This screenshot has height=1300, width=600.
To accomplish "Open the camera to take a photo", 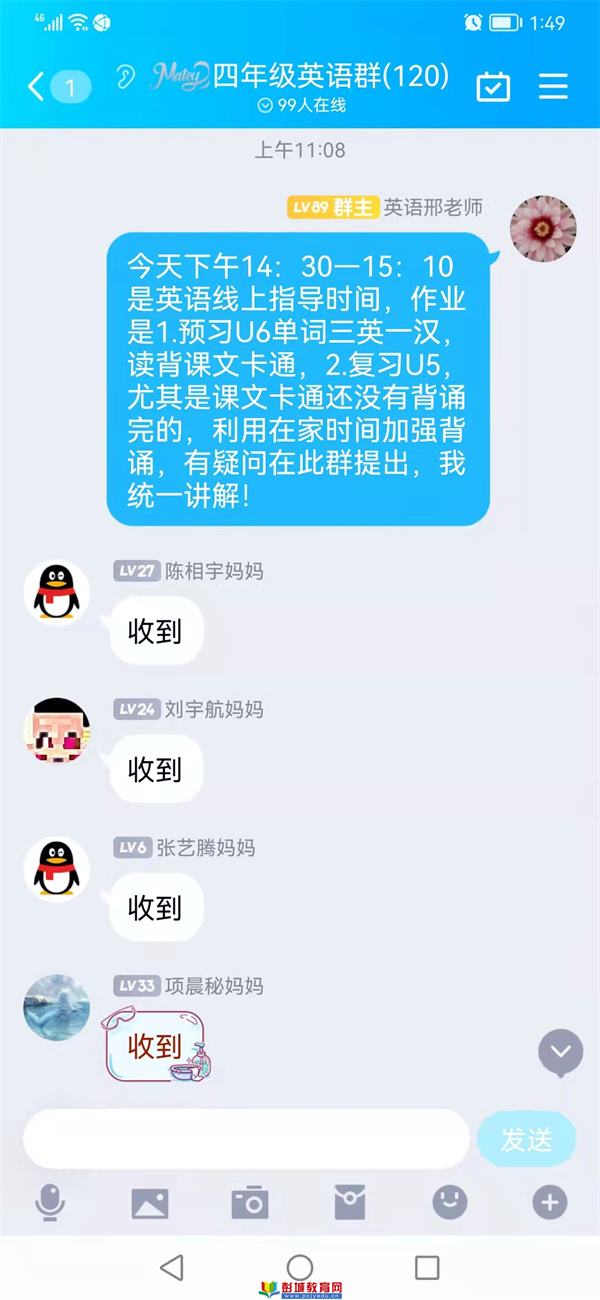I will 250,1203.
